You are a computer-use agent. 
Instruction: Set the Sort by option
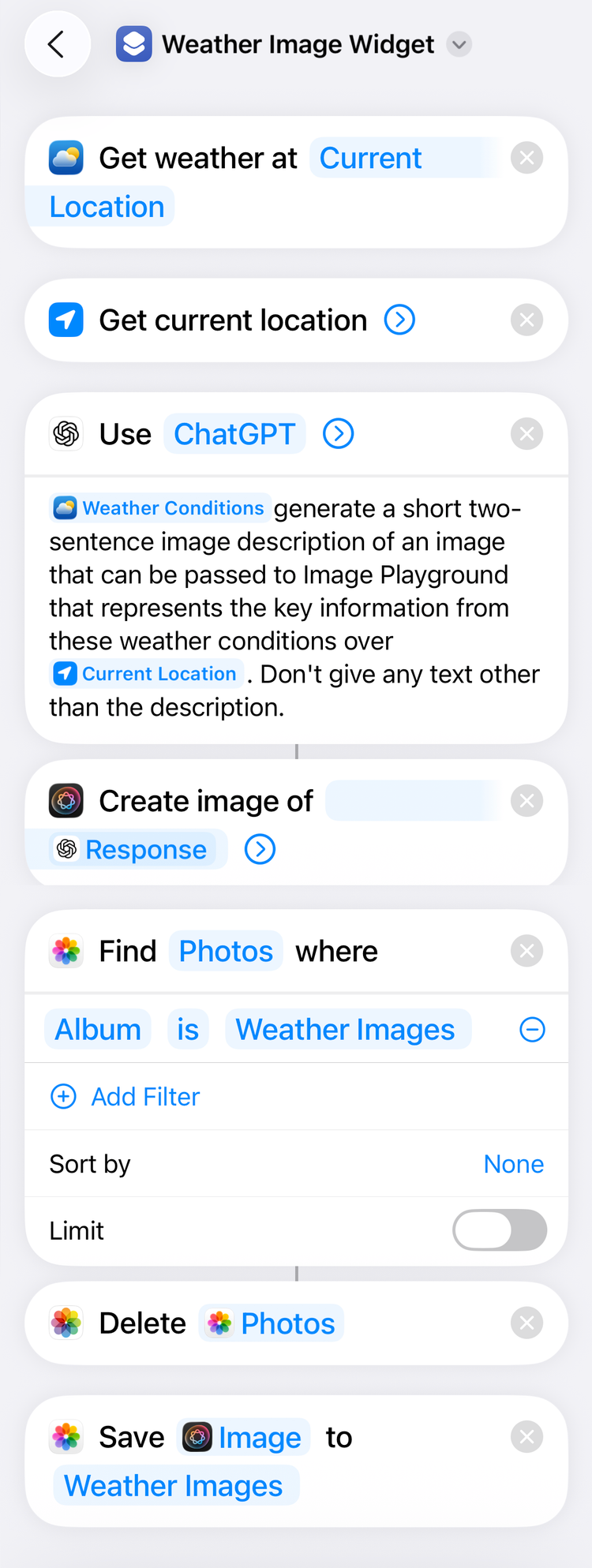[513, 1164]
